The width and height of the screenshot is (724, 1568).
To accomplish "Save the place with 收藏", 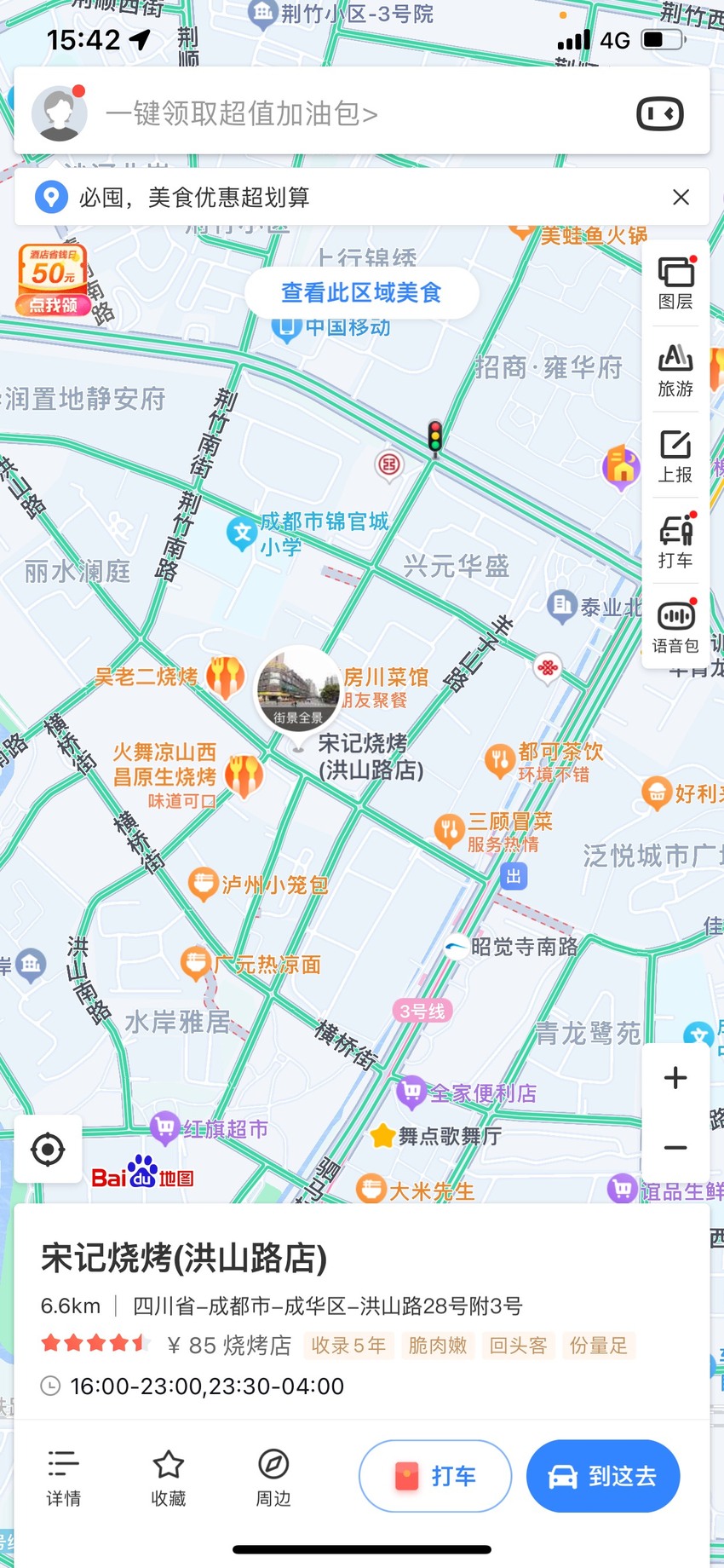I will pos(168,1478).
